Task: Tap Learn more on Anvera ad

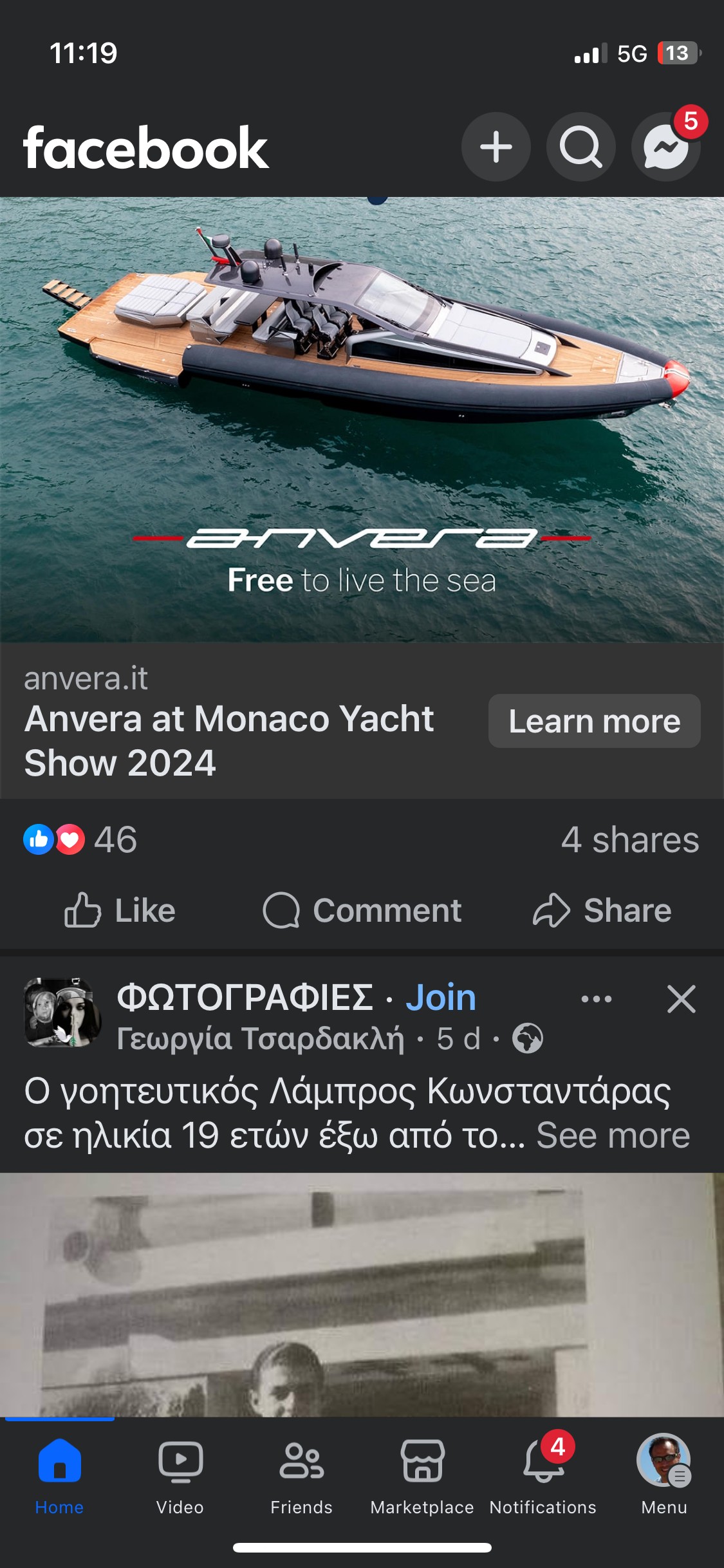Action: point(594,721)
